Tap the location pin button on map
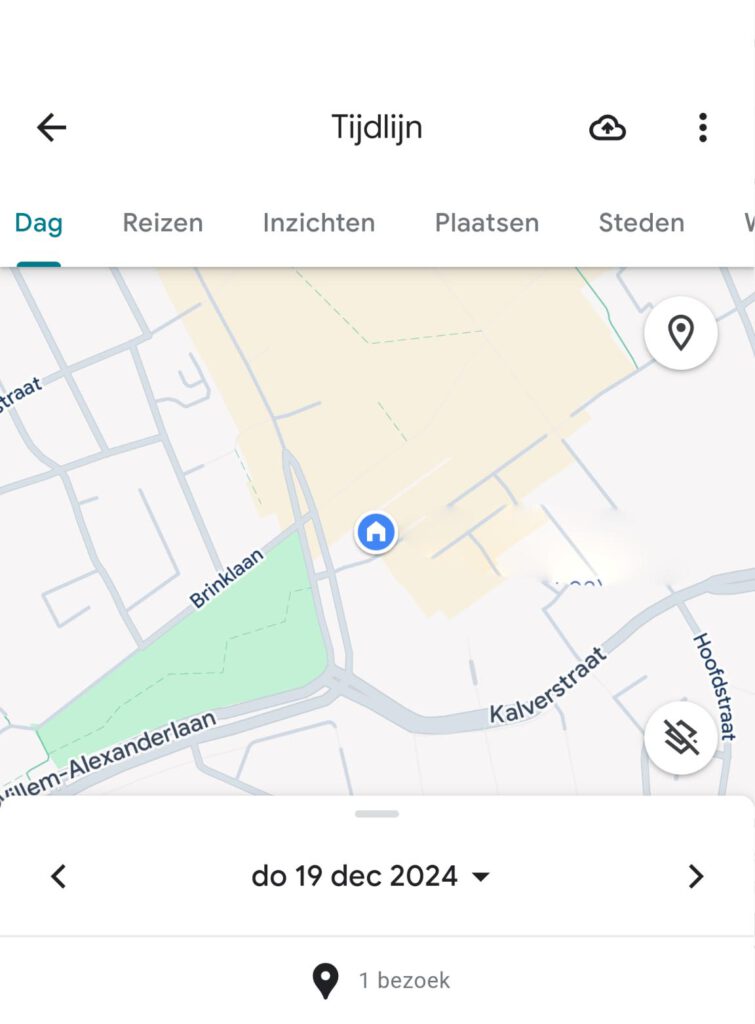 [680, 333]
